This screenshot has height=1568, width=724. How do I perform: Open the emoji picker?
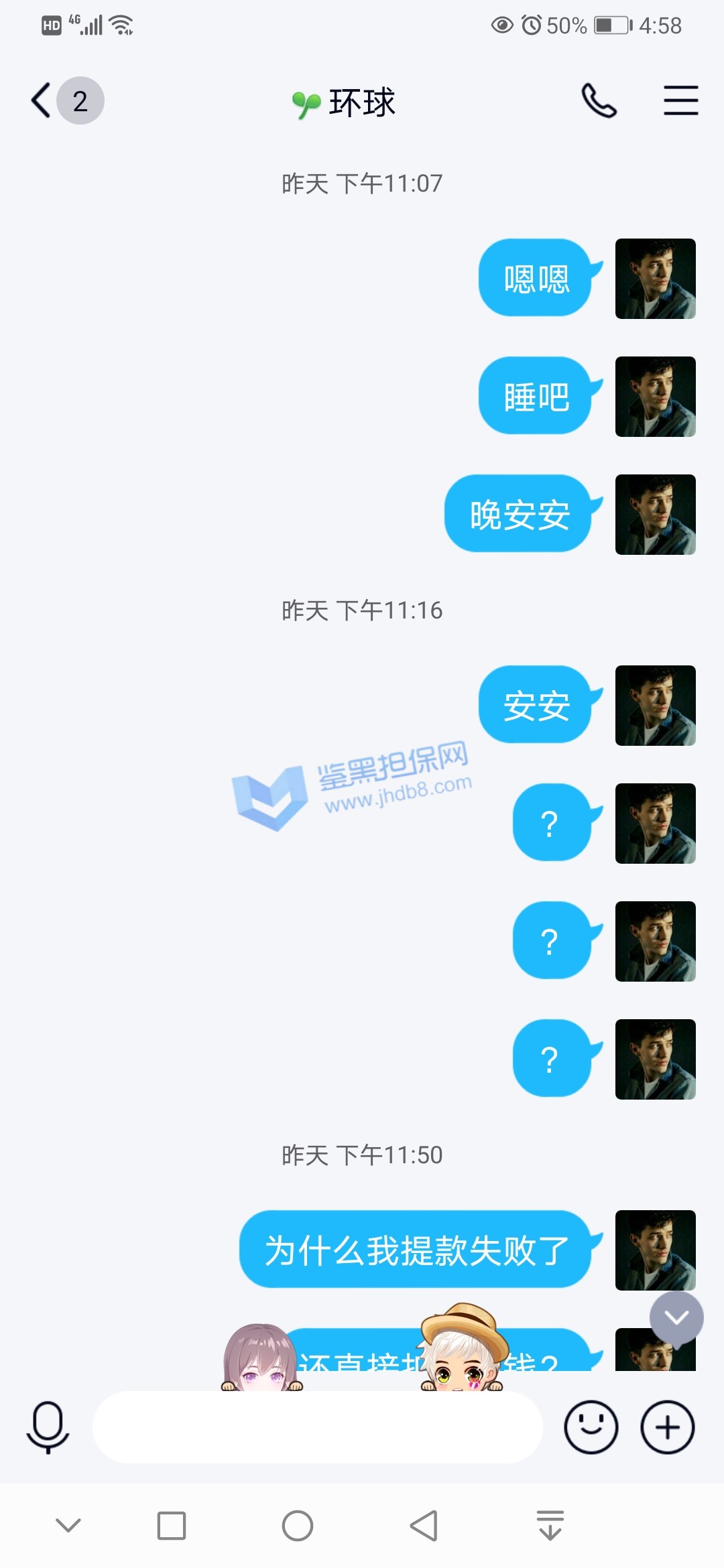tap(591, 1427)
